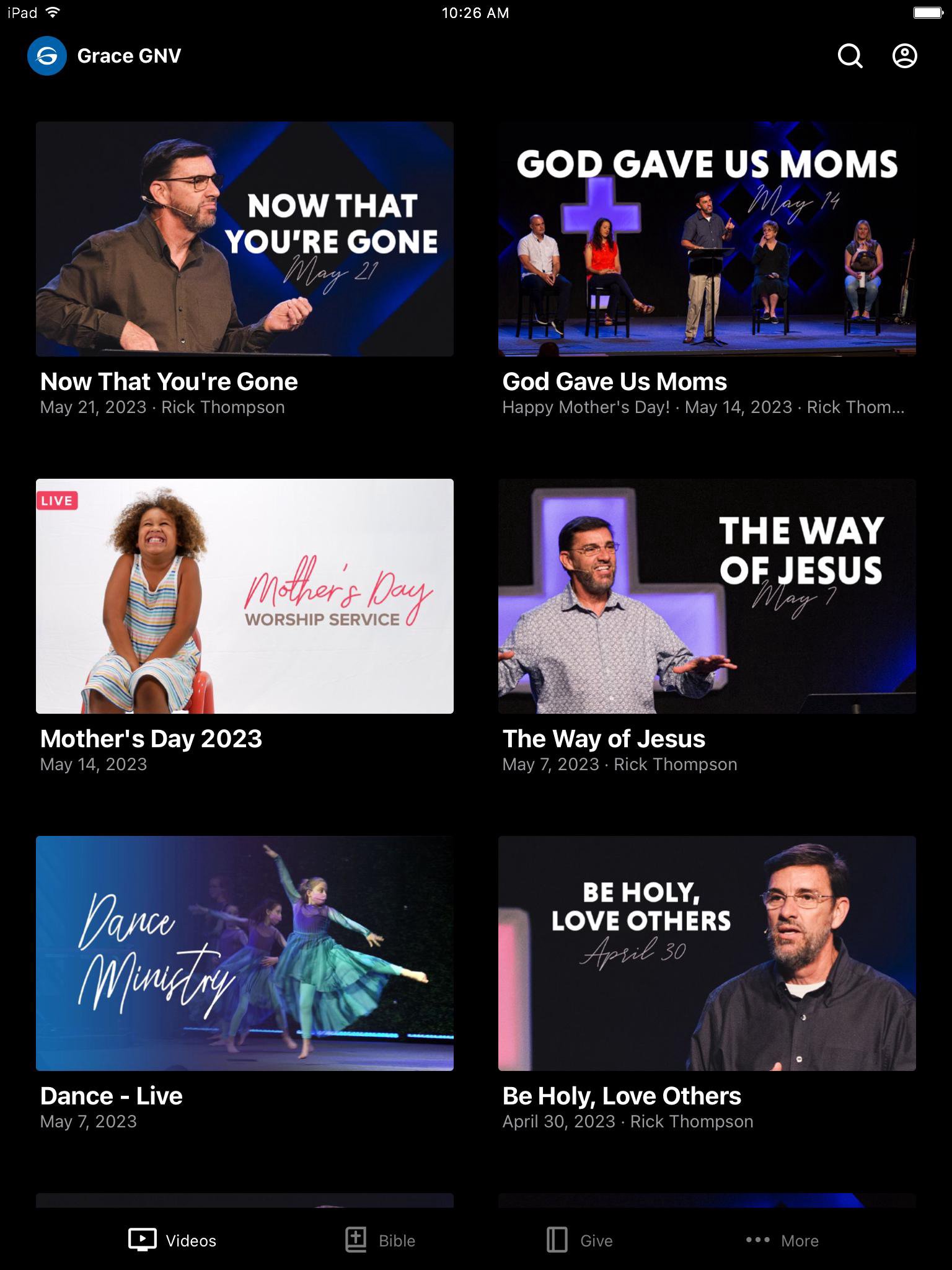Select the Dance - Live video
The width and height of the screenshot is (952, 1270).
pyautogui.click(x=245, y=953)
